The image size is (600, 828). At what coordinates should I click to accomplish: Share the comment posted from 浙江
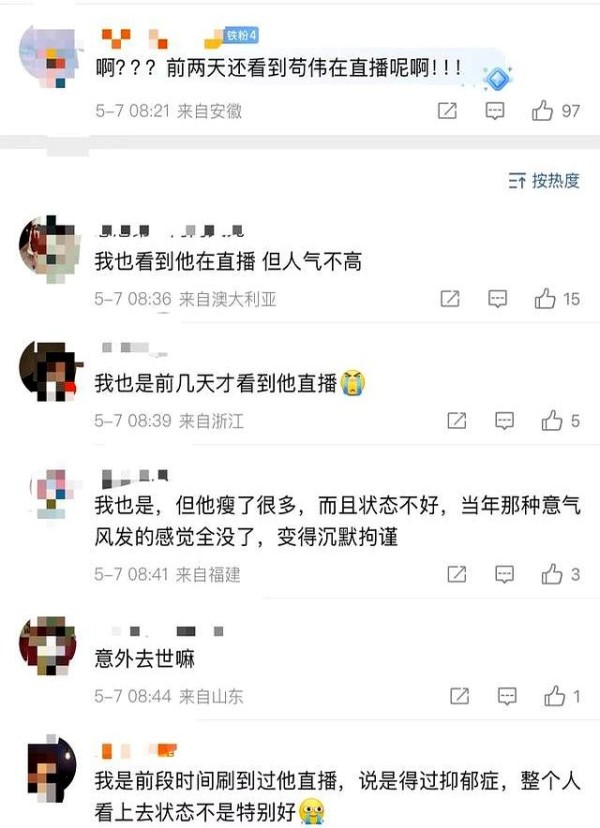click(457, 421)
